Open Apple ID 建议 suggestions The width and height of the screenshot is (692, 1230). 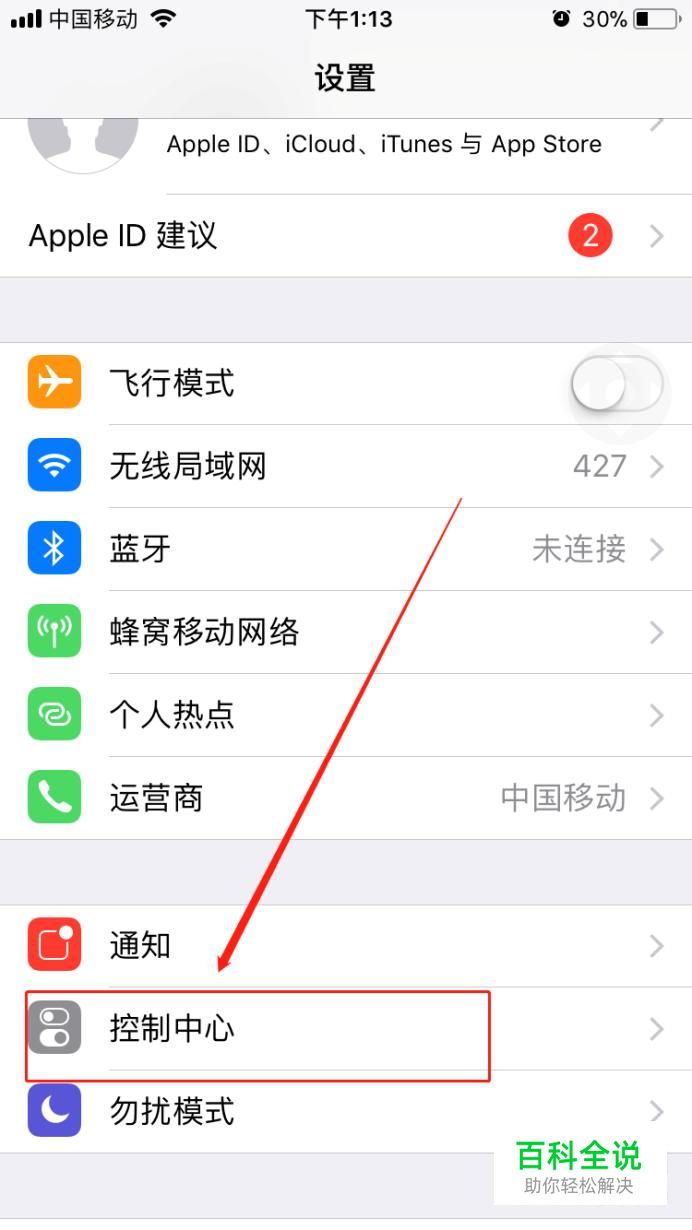pyautogui.click(x=346, y=236)
